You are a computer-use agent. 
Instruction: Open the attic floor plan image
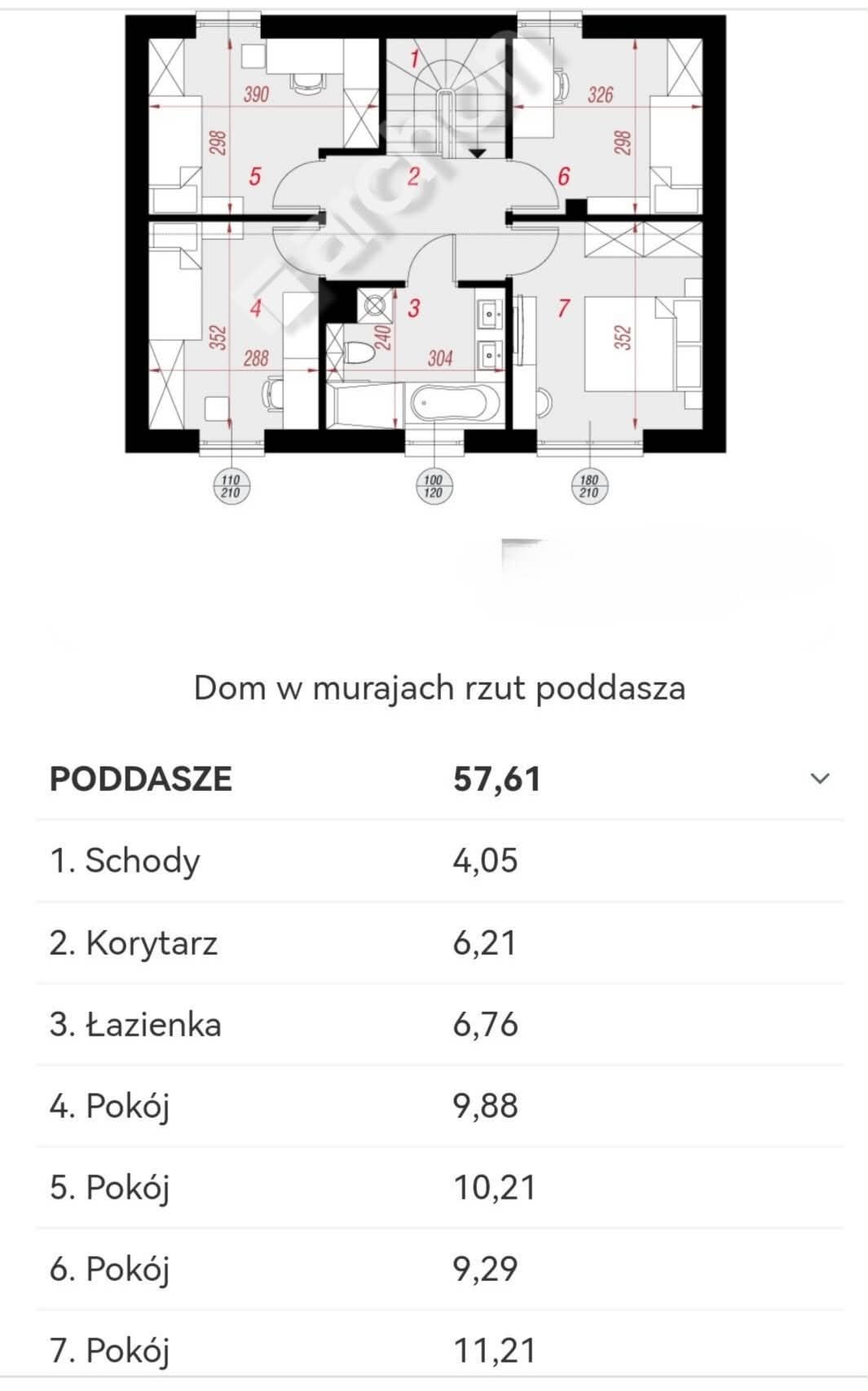(425, 258)
